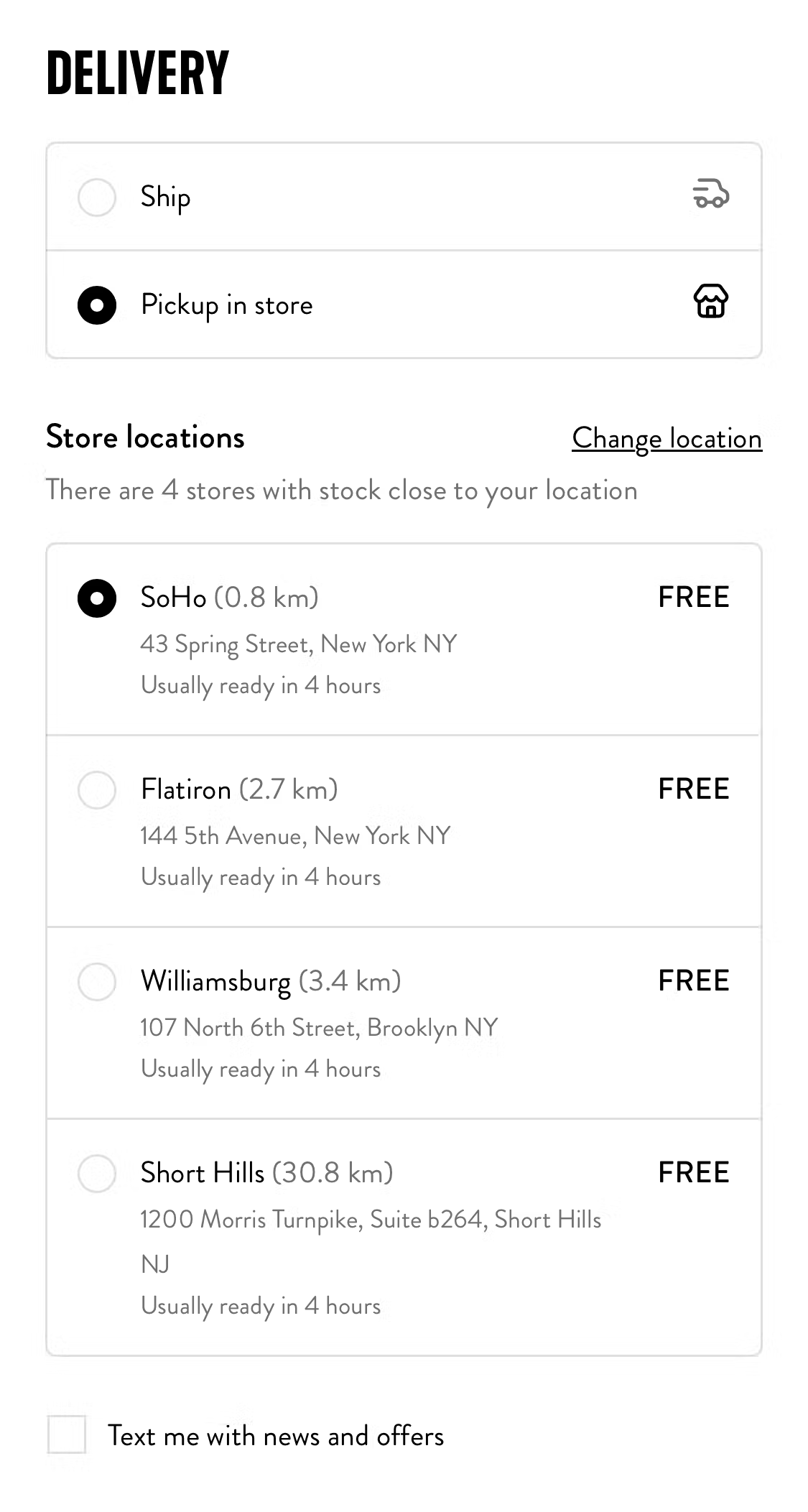Choose the Williamsburg store location
This screenshot has height=1512, width=808.
click(x=97, y=982)
